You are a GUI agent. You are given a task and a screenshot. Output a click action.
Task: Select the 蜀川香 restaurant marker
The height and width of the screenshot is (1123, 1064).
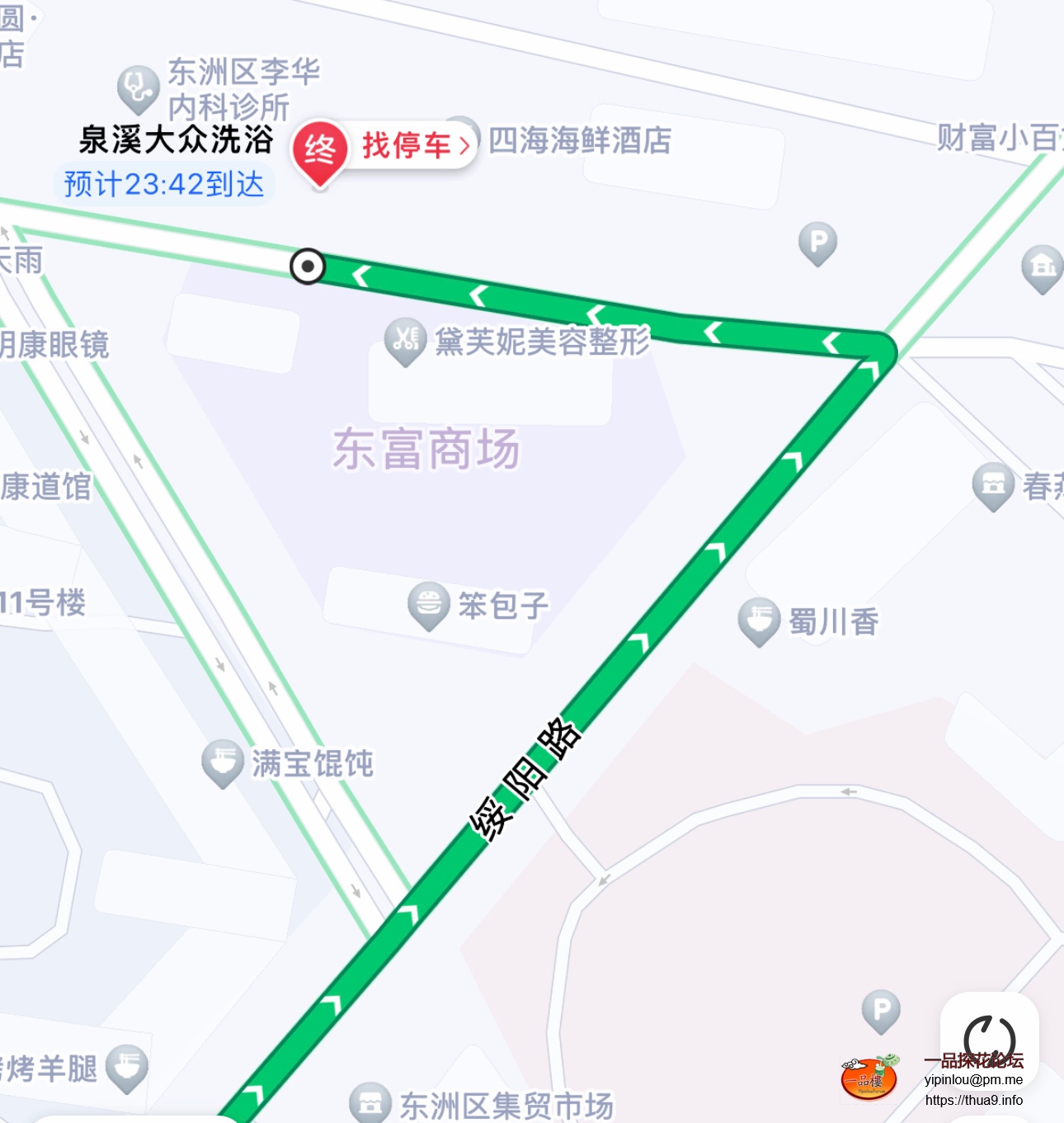(x=758, y=620)
